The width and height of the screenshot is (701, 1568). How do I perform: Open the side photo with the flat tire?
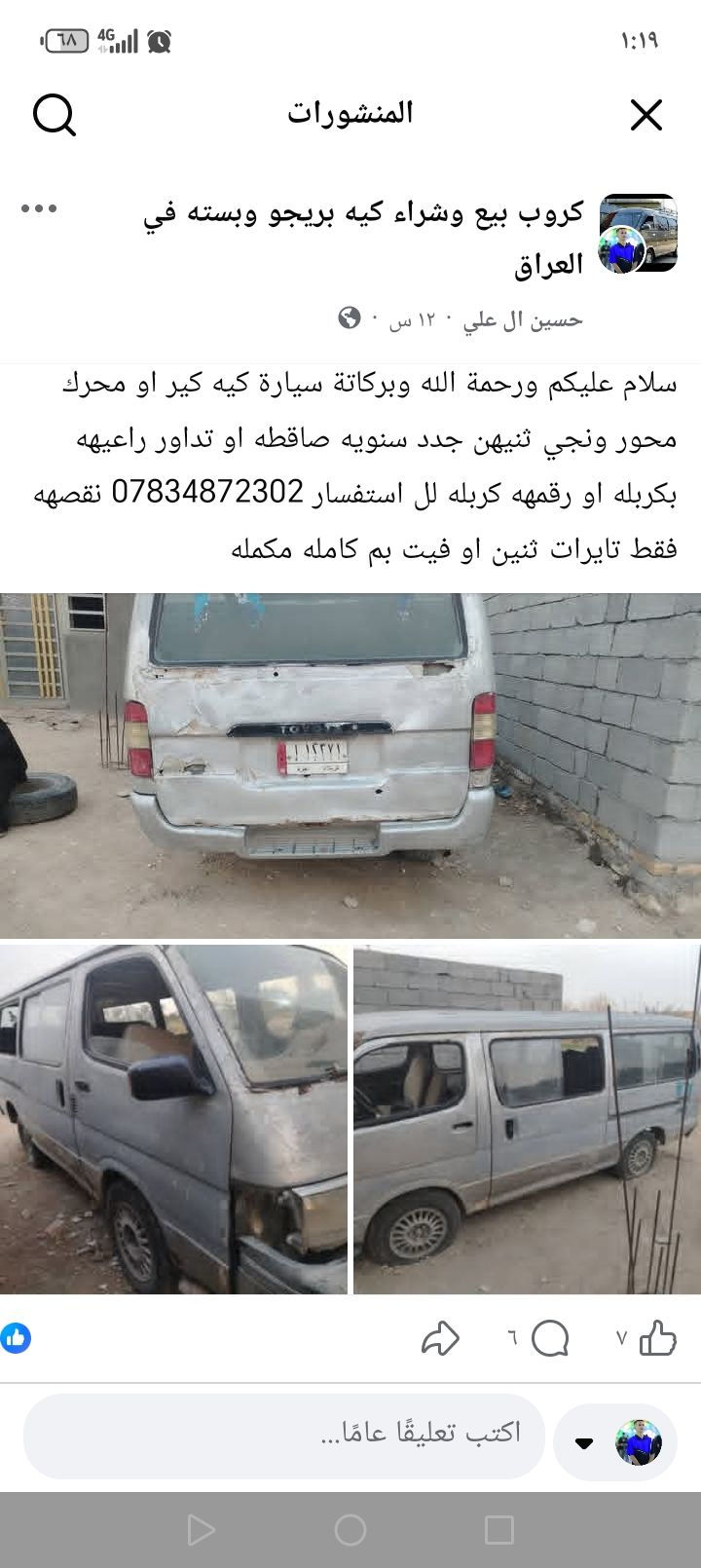click(x=527, y=1118)
